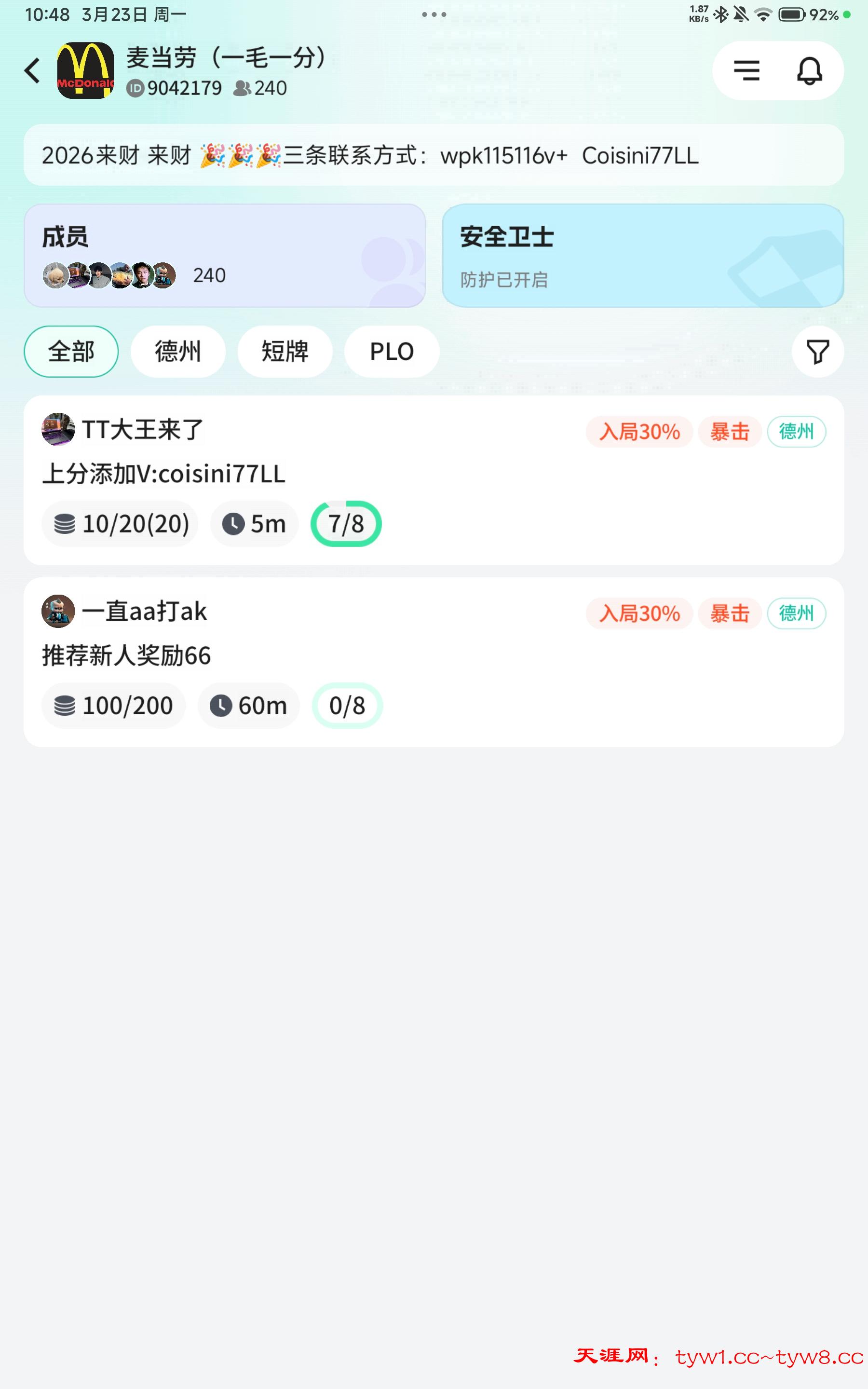This screenshot has height=1389, width=868.
Task: Switch to the 短牌 filter chip
Action: pyautogui.click(x=285, y=351)
